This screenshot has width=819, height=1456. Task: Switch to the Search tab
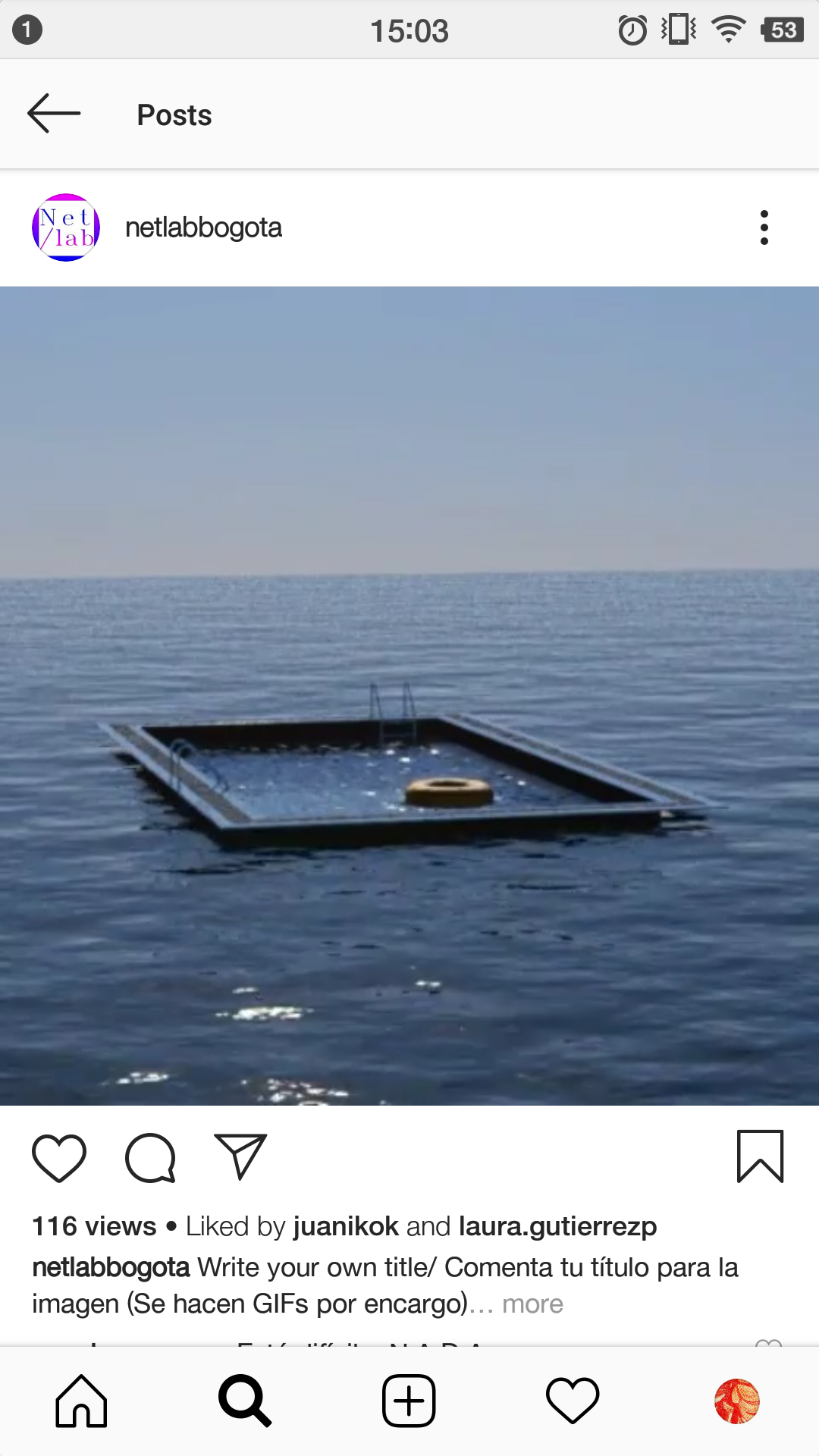[245, 1401]
